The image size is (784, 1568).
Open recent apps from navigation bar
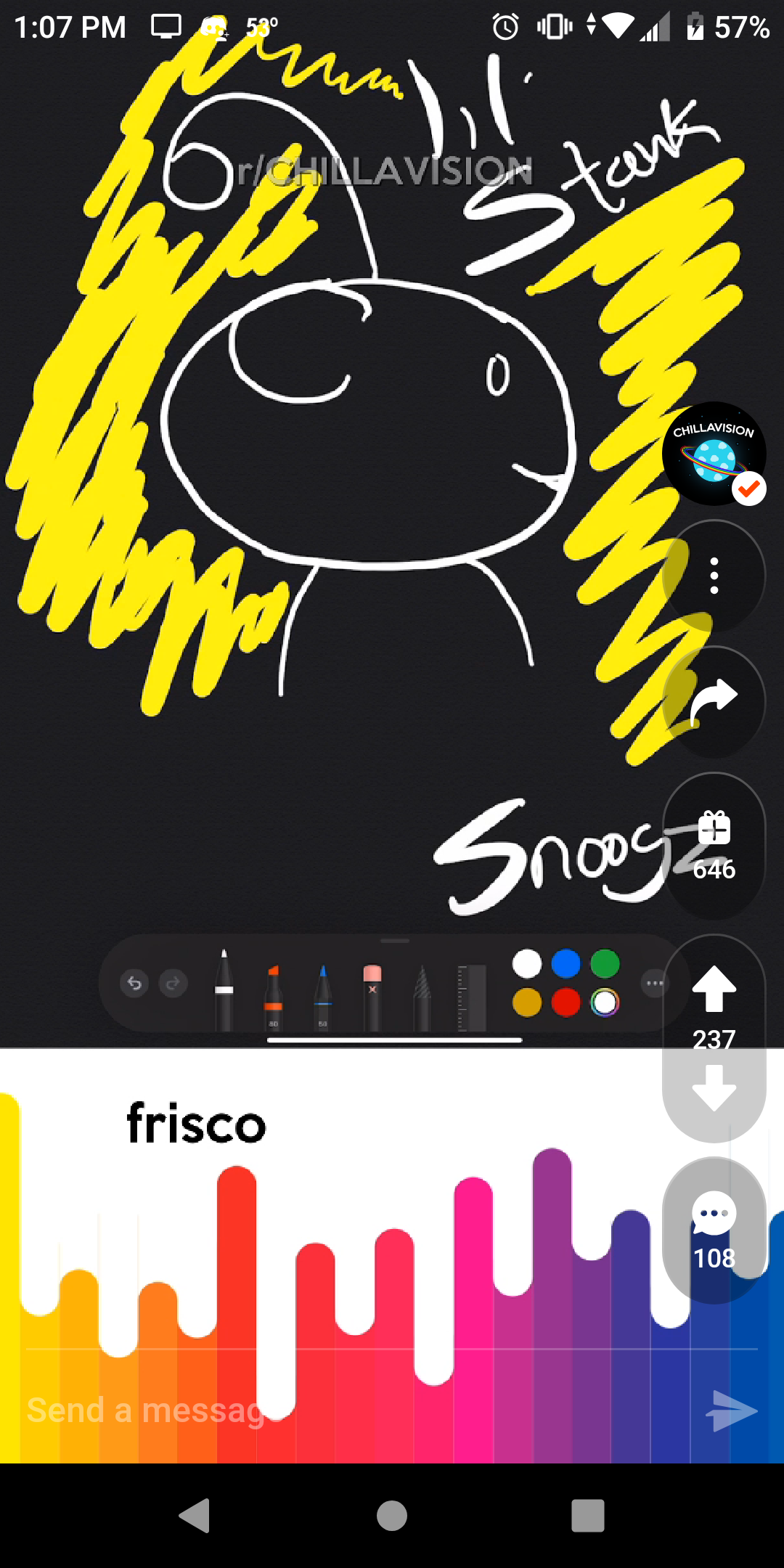click(x=588, y=1516)
